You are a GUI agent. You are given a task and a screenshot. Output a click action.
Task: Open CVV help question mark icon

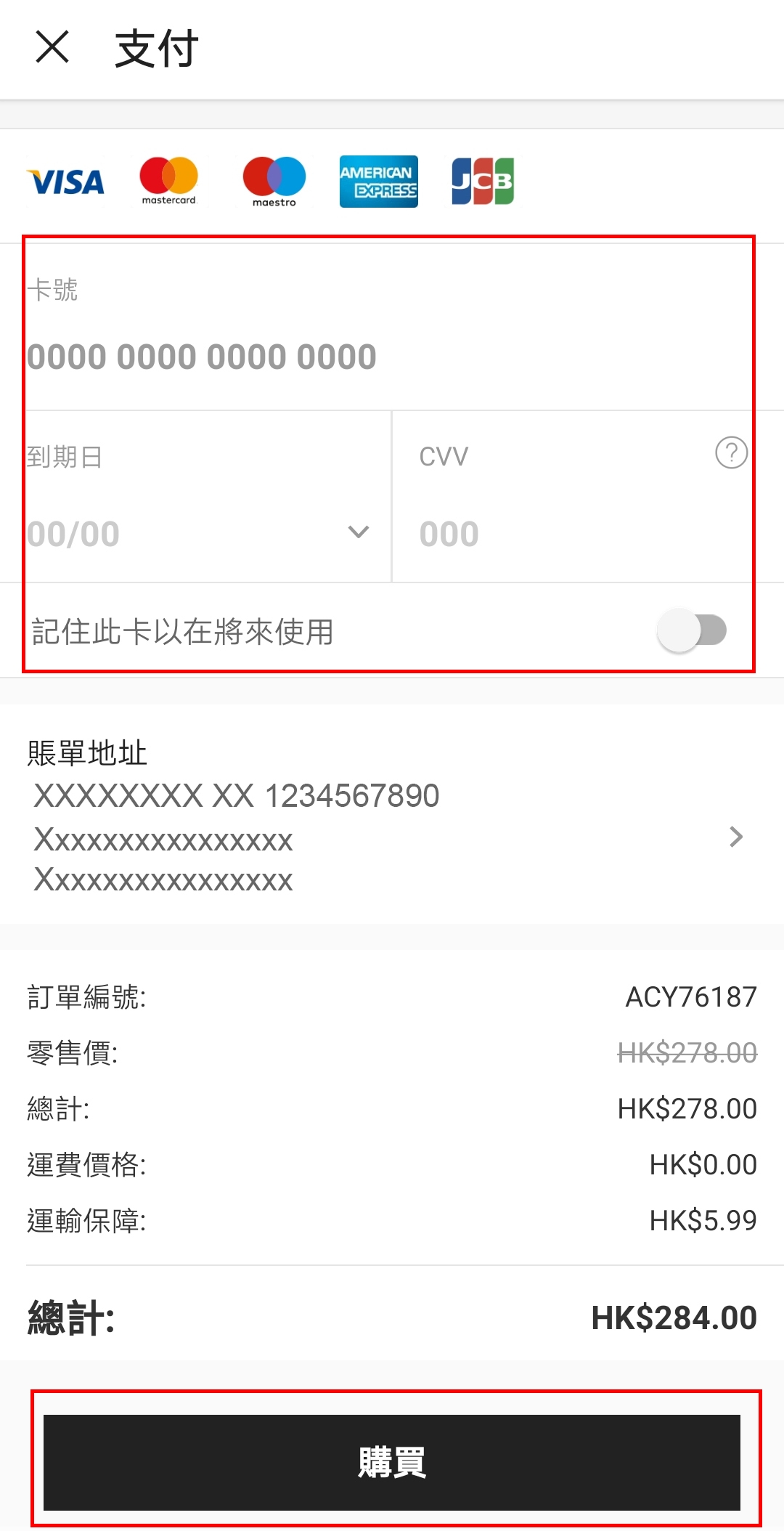tap(731, 453)
